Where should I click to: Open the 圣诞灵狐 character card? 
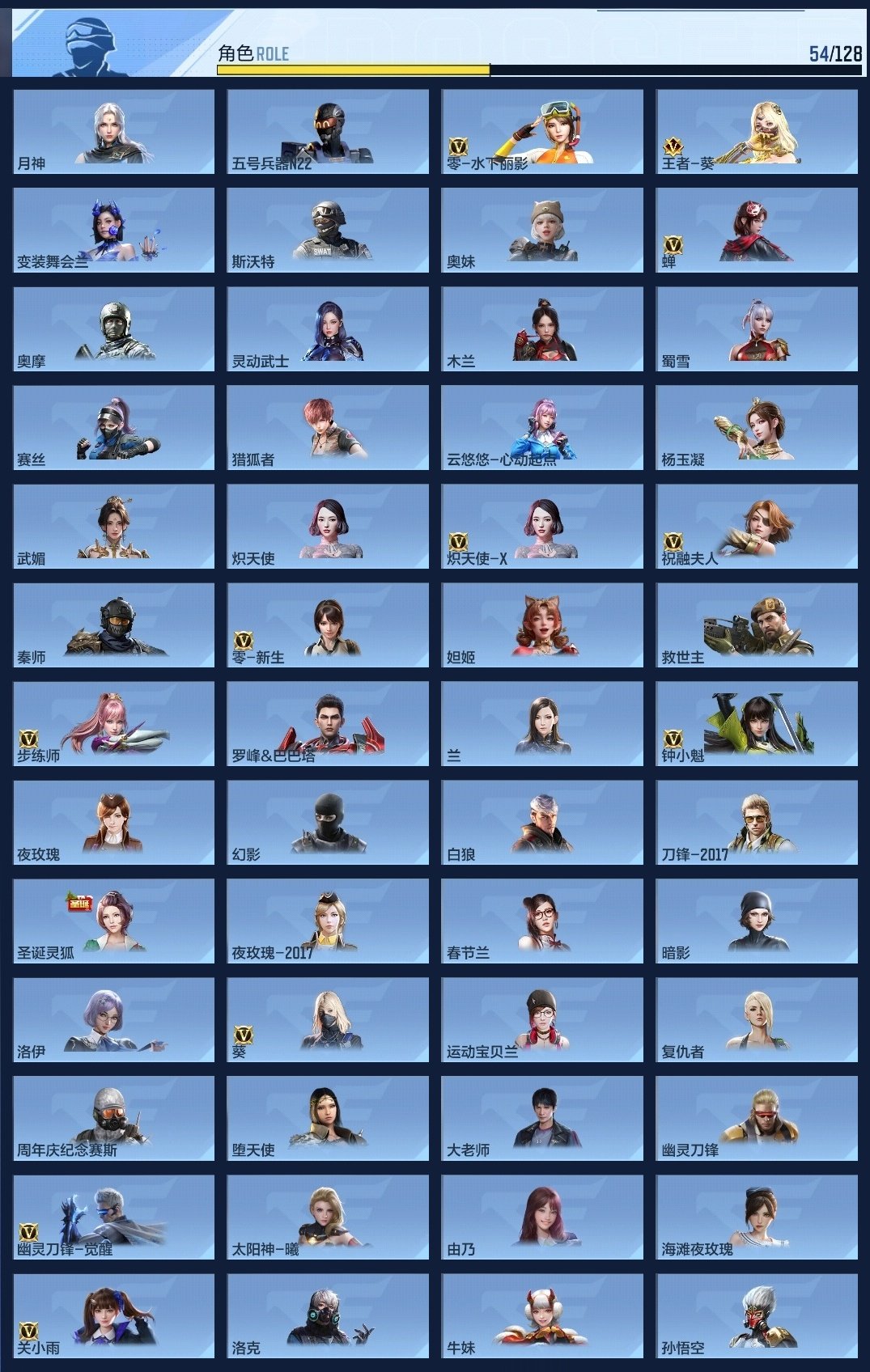pos(114,921)
